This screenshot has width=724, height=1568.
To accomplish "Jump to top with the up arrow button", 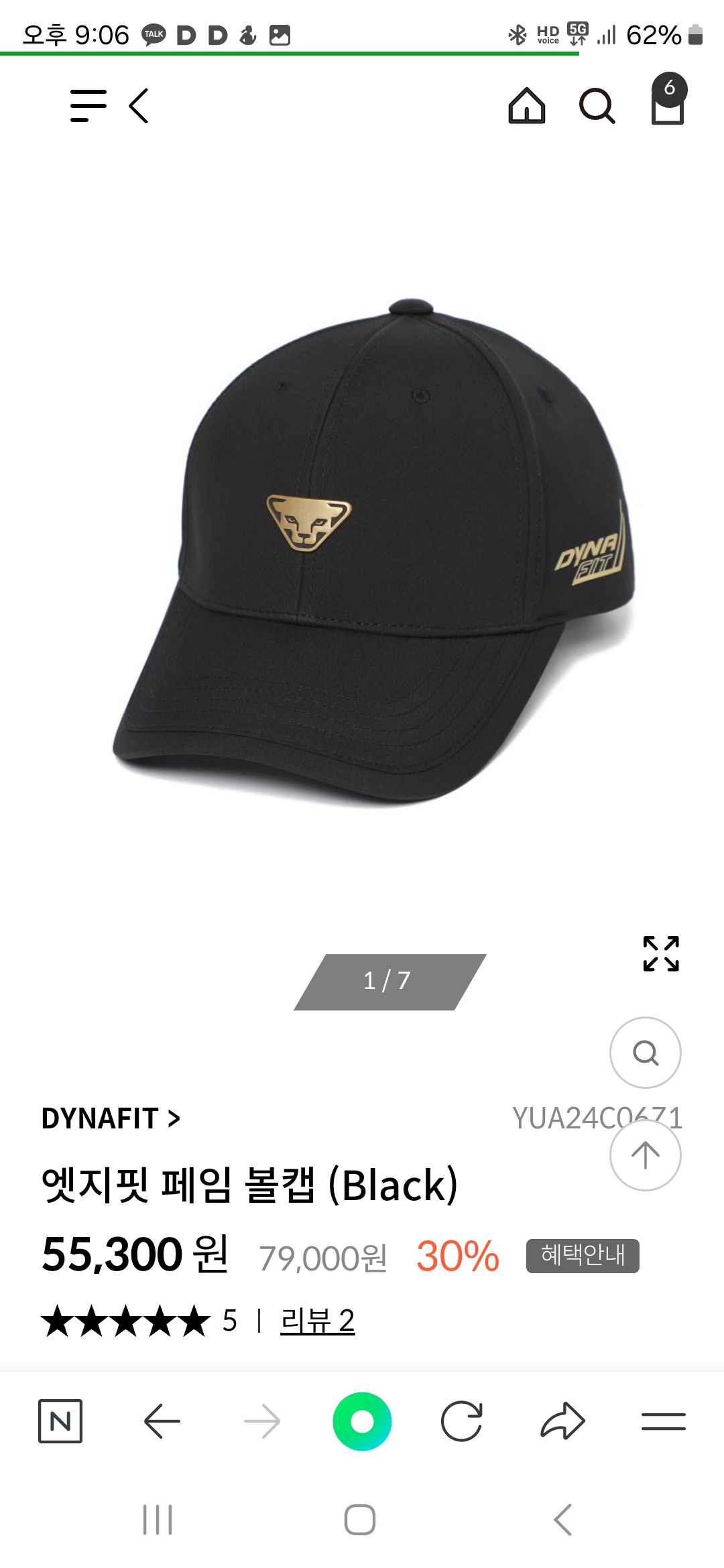I will pos(646,1155).
